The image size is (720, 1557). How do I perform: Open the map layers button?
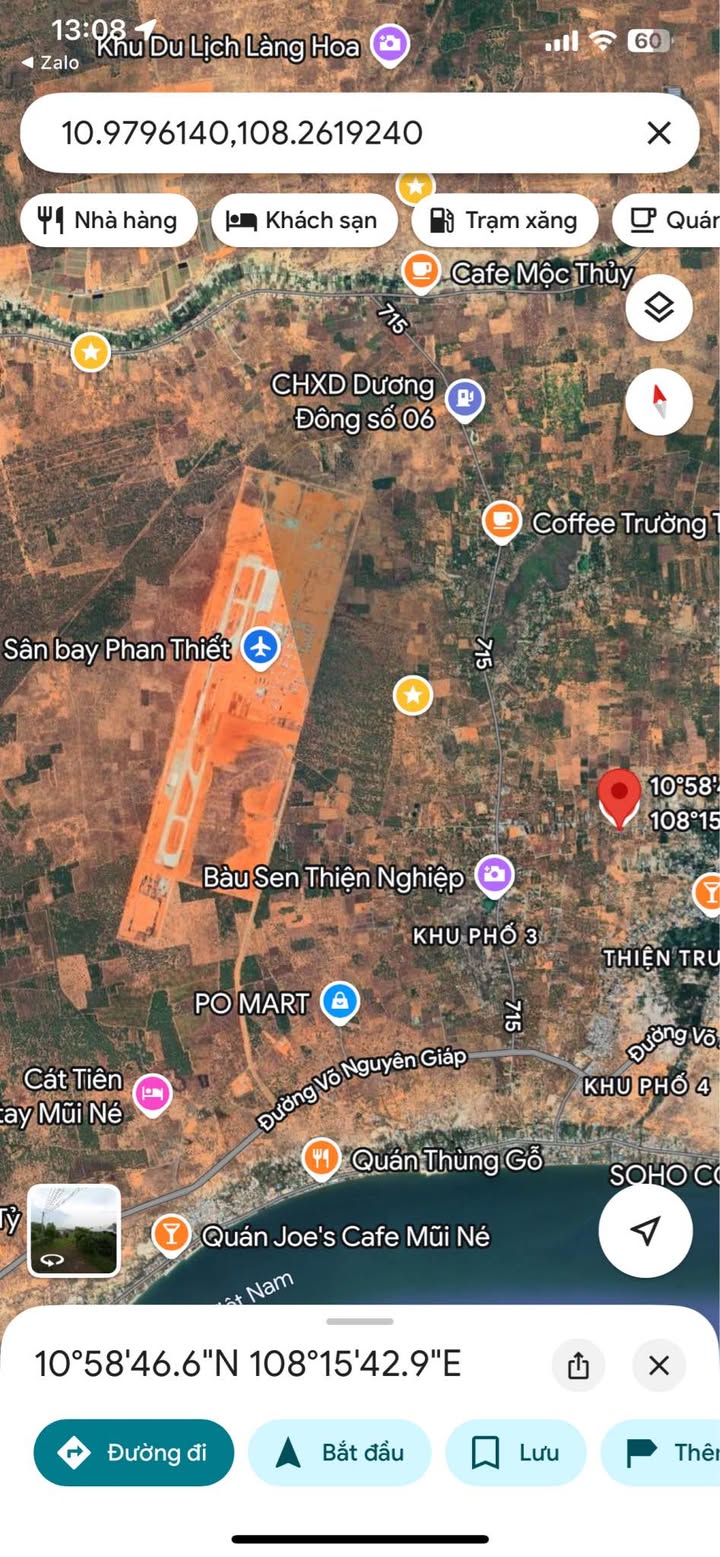(x=659, y=308)
